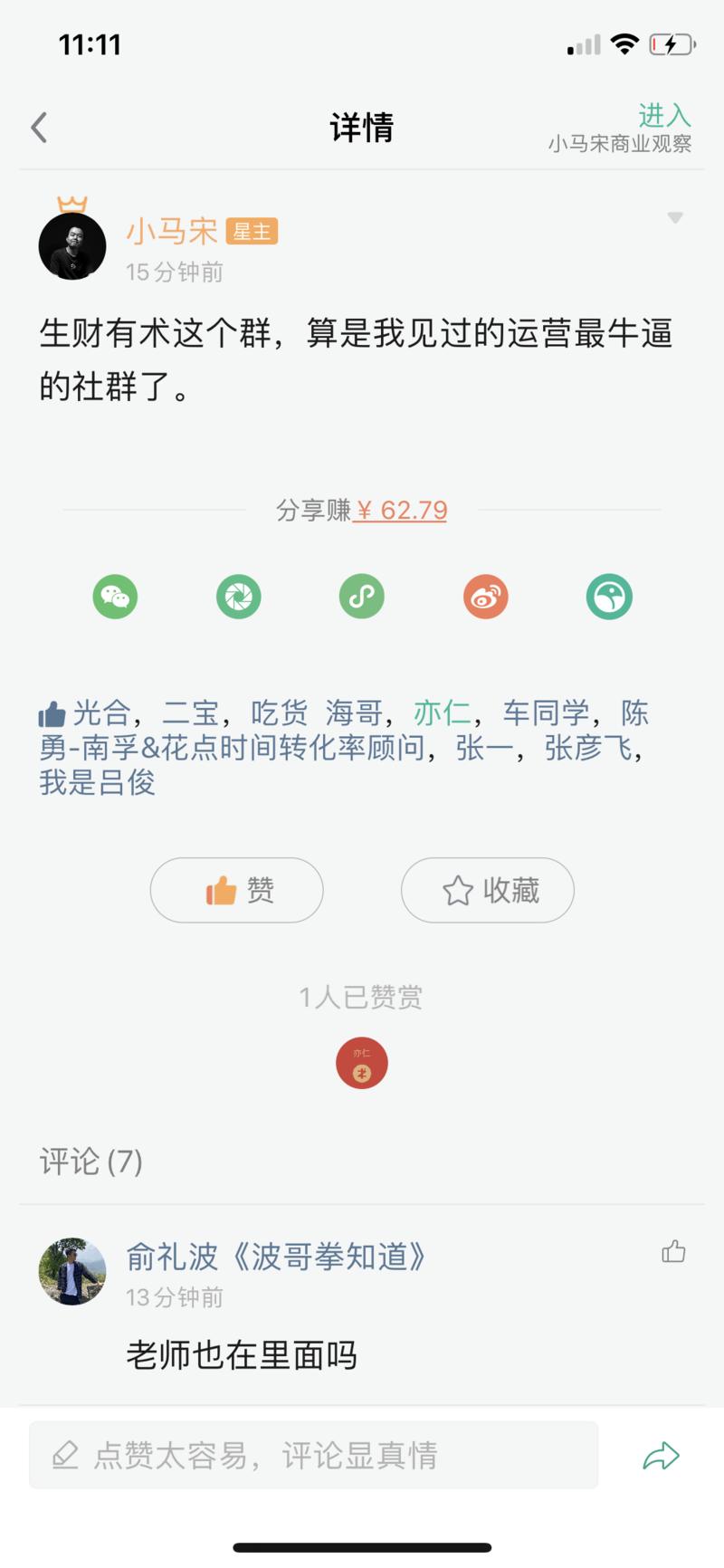
Task: Like the post with the 赞 button
Action: click(235, 890)
